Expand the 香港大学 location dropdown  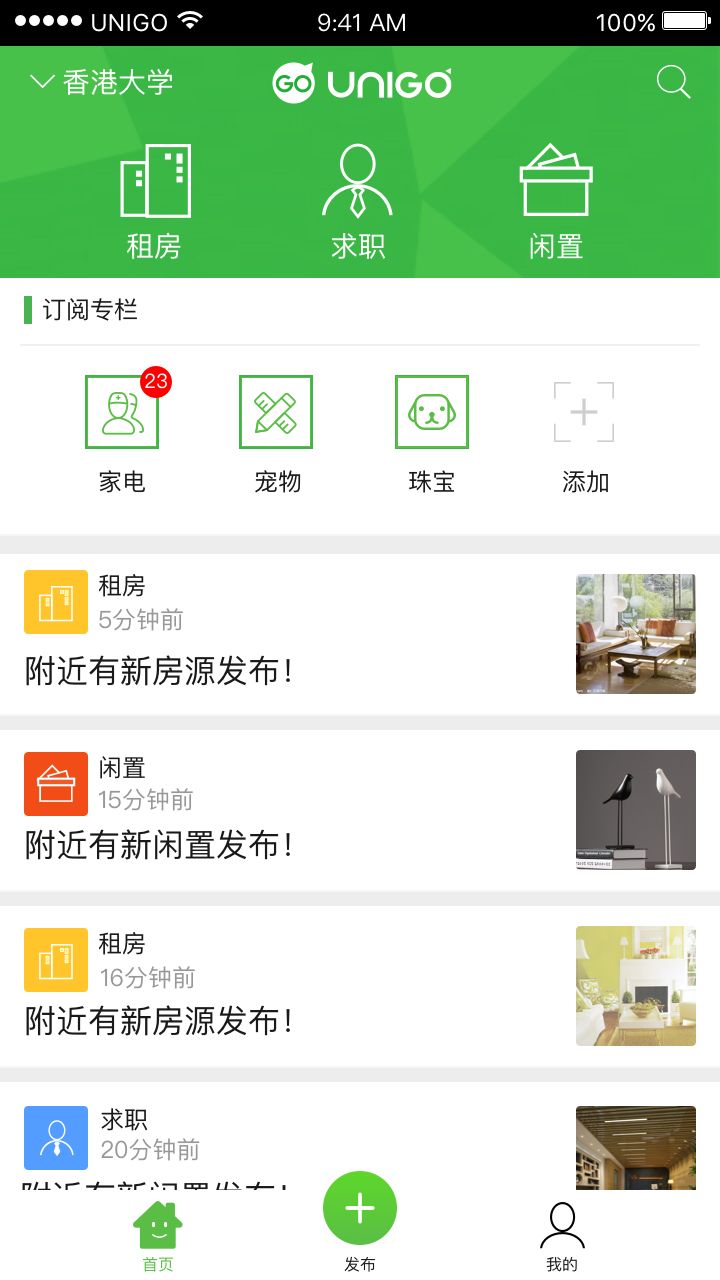(x=102, y=82)
